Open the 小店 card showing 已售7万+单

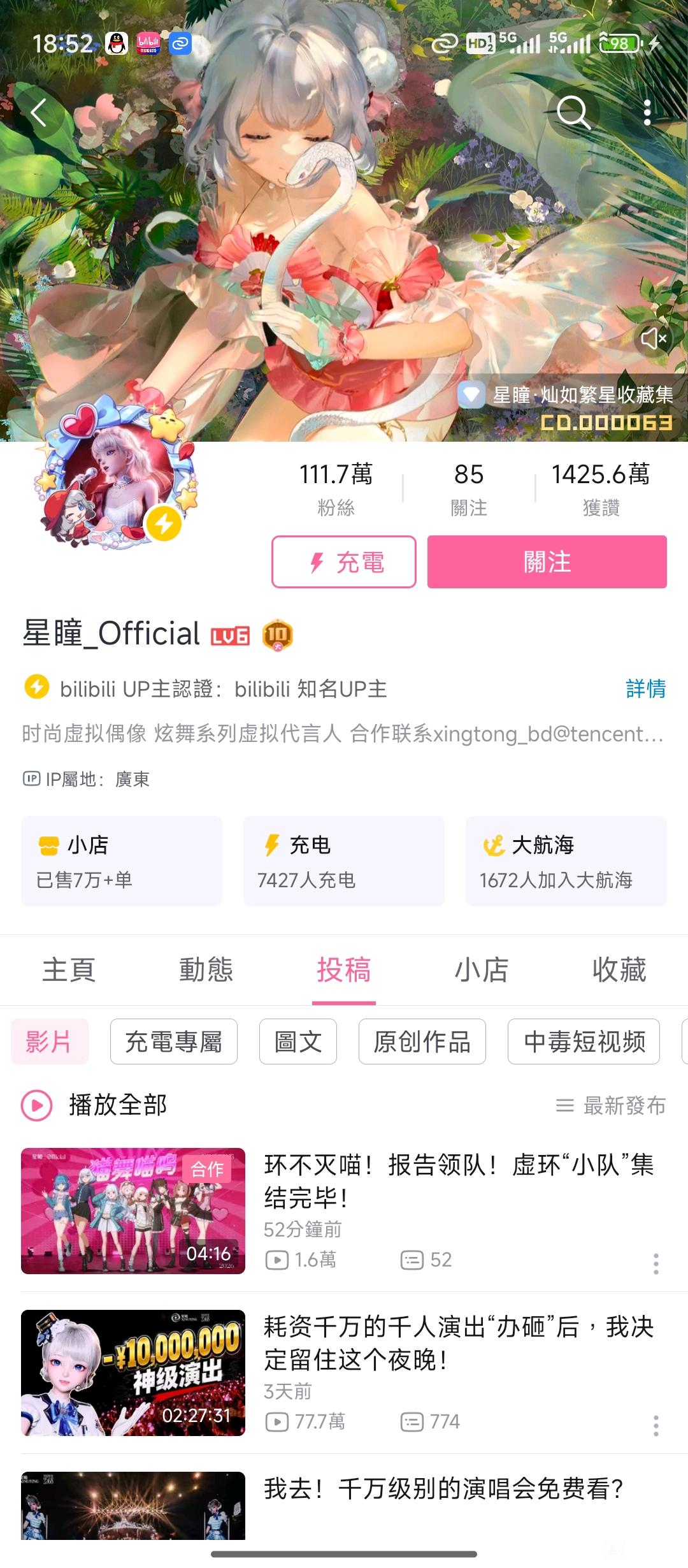pos(122,861)
